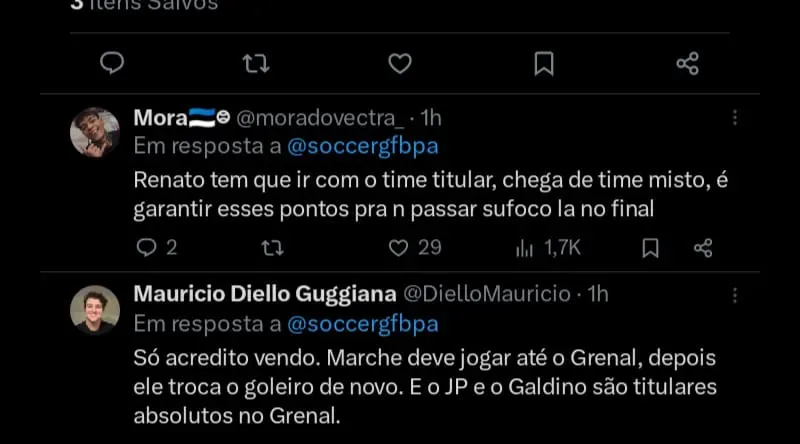Share the main tweet
The image size is (800, 444).
click(687, 64)
